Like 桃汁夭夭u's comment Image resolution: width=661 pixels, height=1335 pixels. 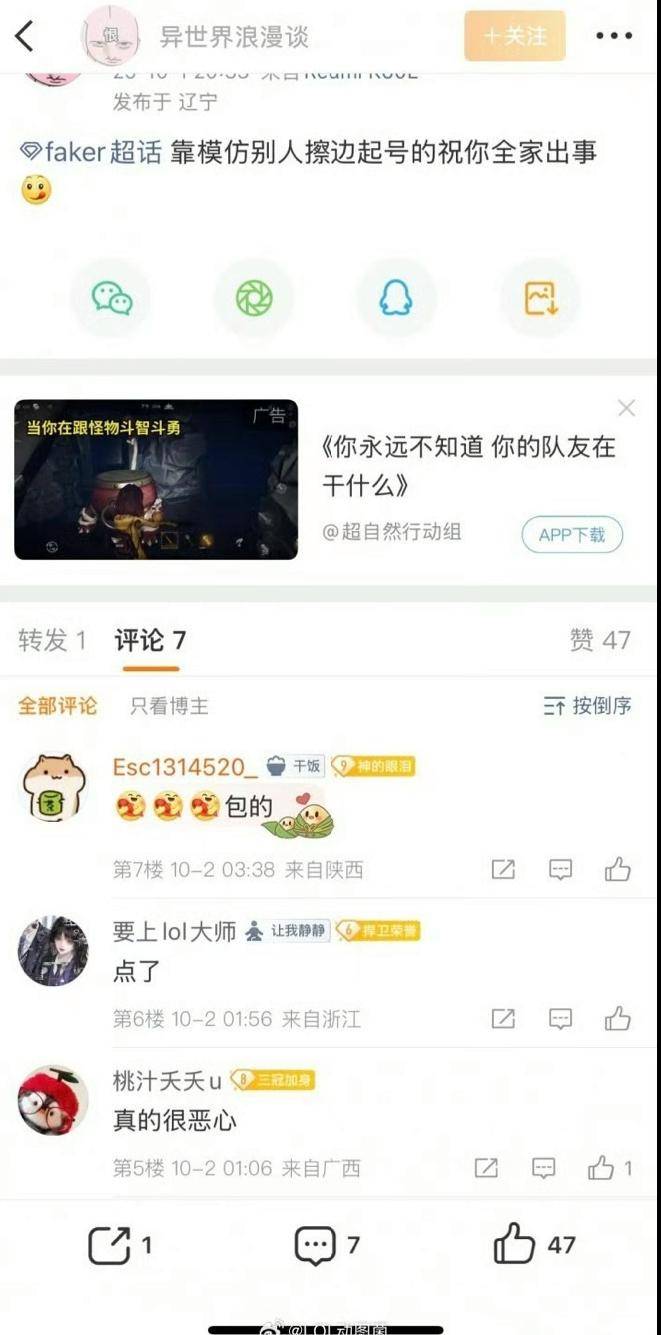pos(602,1167)
